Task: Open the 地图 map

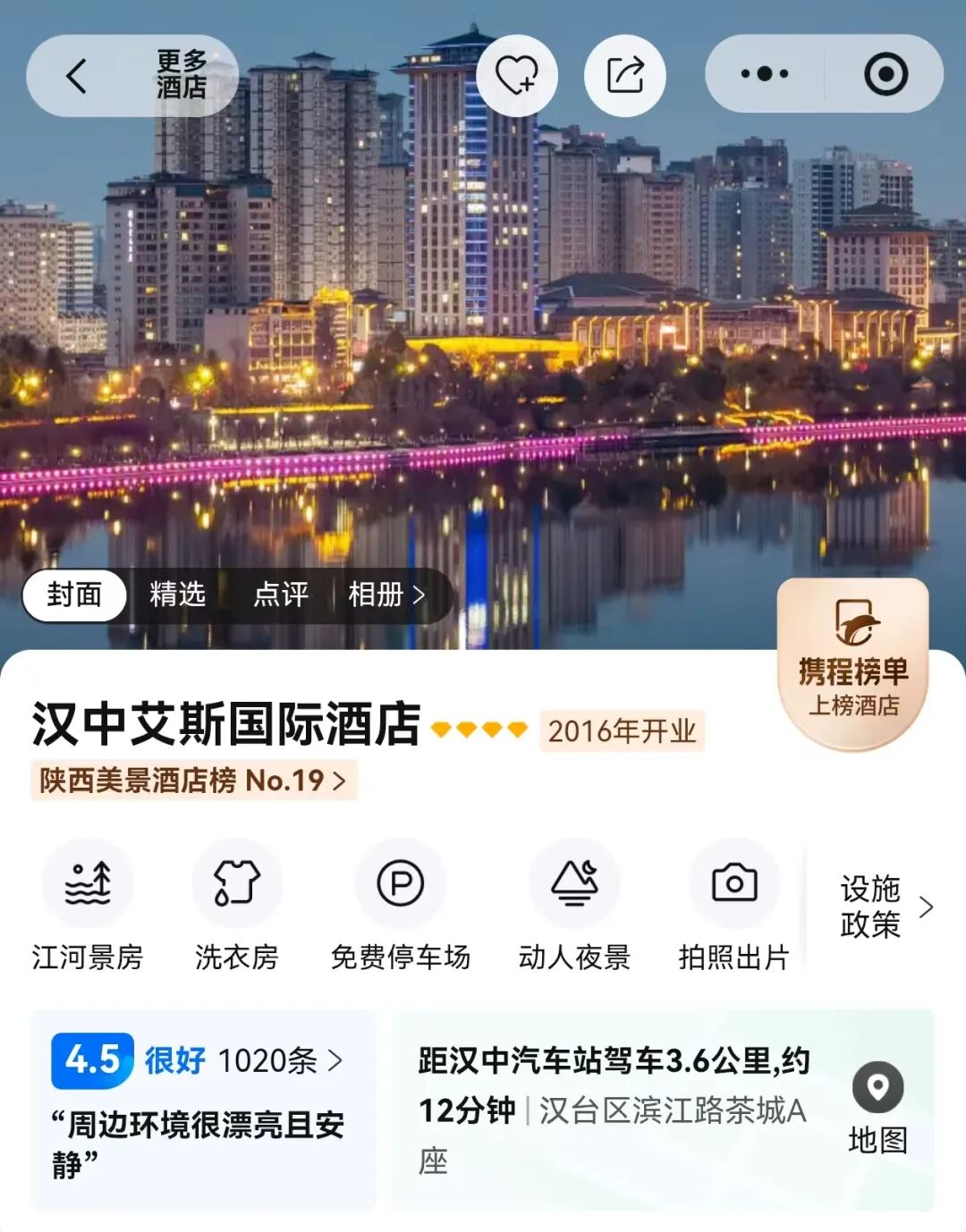Action: (877, 1109)
